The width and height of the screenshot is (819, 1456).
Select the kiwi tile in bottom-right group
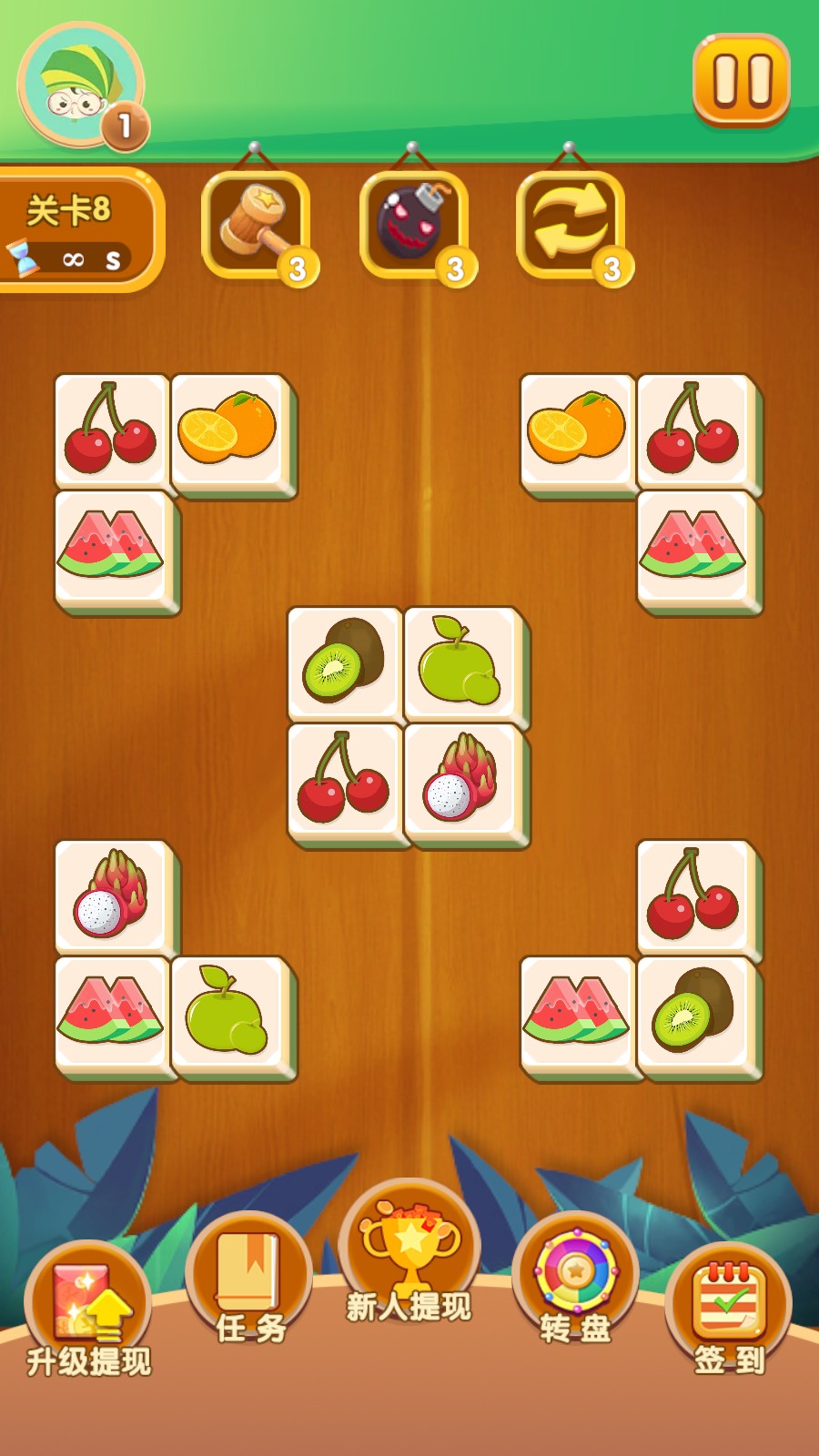tap(693, 1012)
